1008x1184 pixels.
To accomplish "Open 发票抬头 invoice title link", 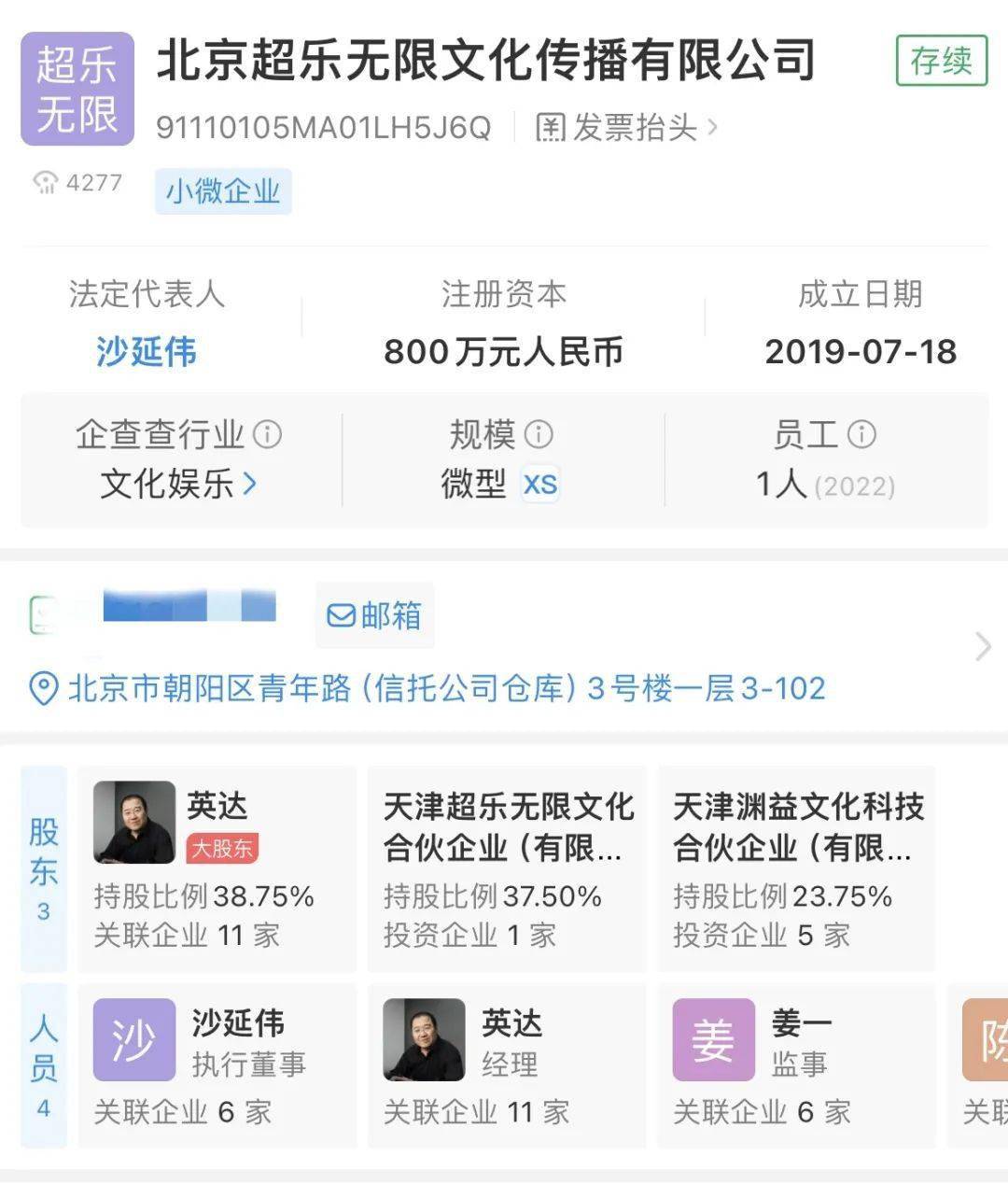I will pos(626,128).
